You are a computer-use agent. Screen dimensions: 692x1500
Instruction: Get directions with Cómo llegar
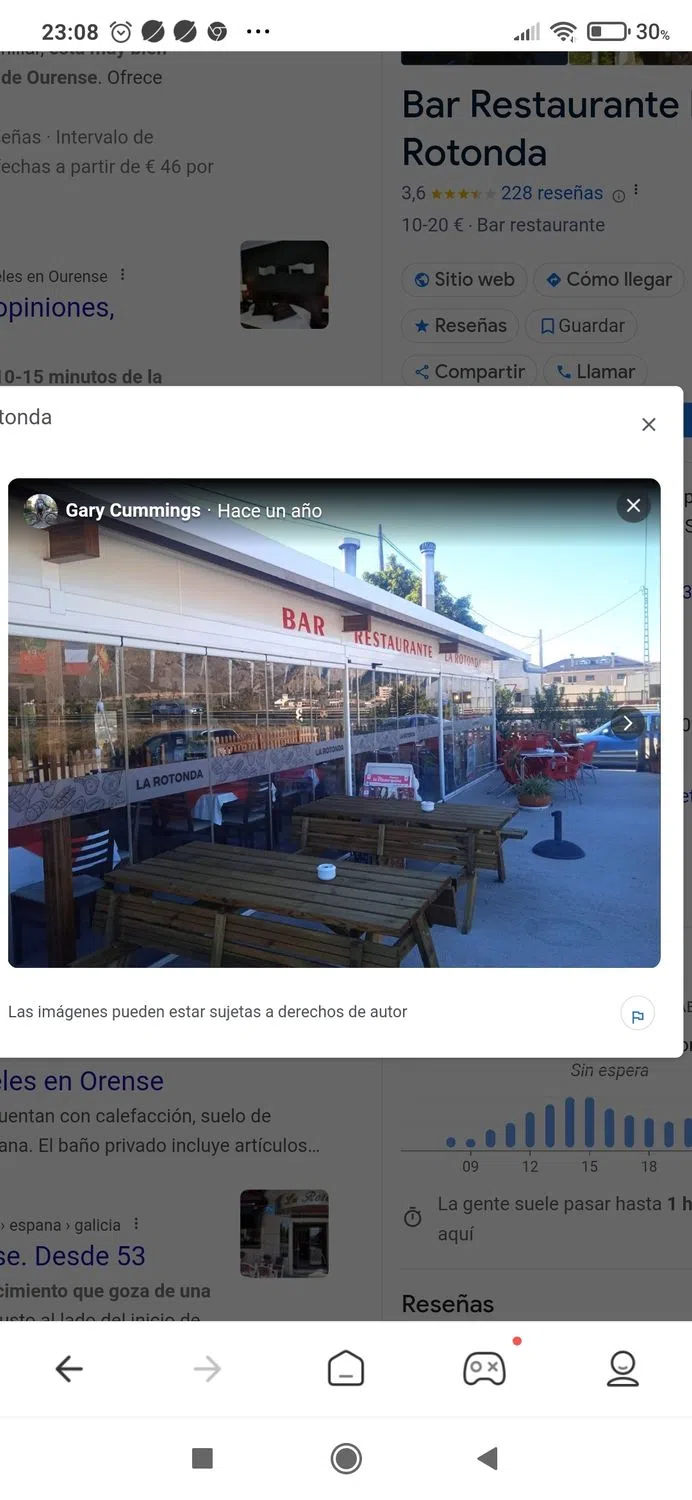point(608,279)
